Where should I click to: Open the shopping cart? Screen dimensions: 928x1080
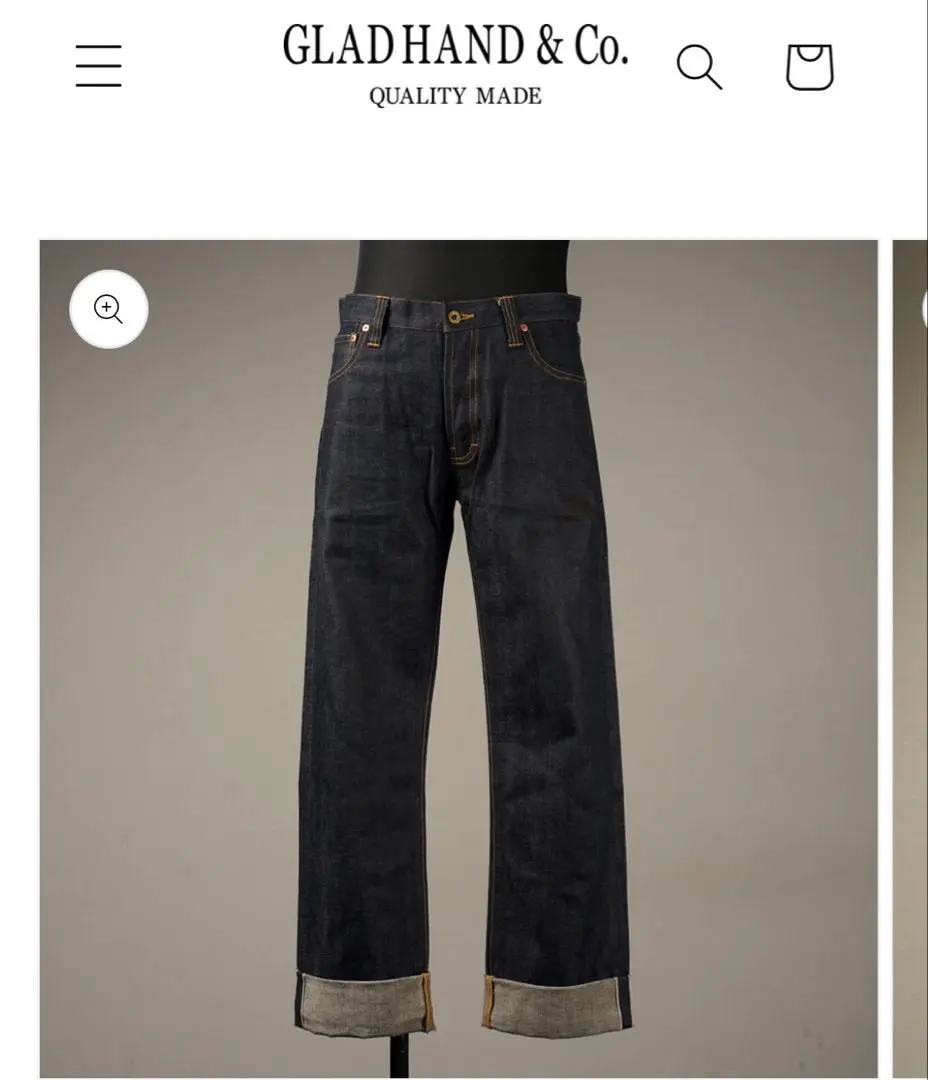click(809, 67)
